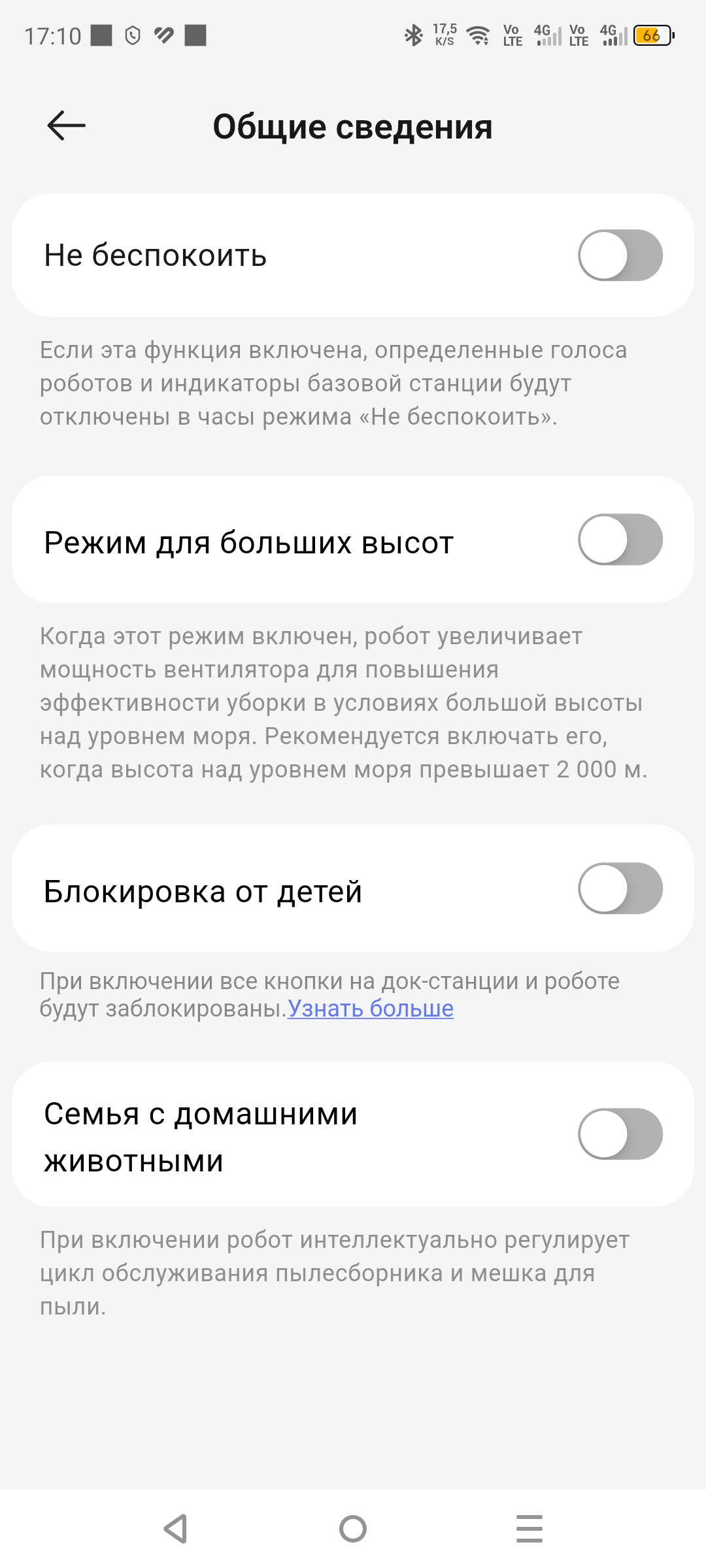Turn on Режим для больших высот

pos(620,540)
